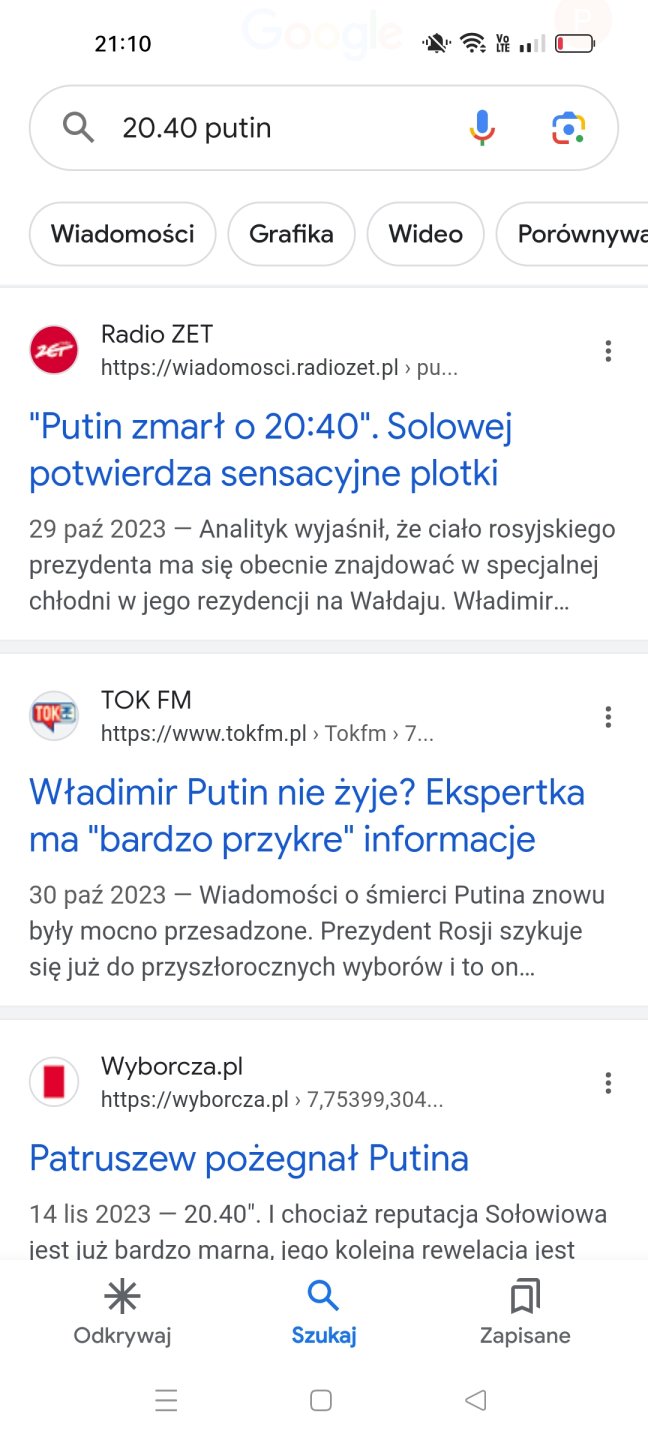
Task: Open "Patruszew pożegnał Putina" on Wyborcza.pl
Action: pos(248,1159)
